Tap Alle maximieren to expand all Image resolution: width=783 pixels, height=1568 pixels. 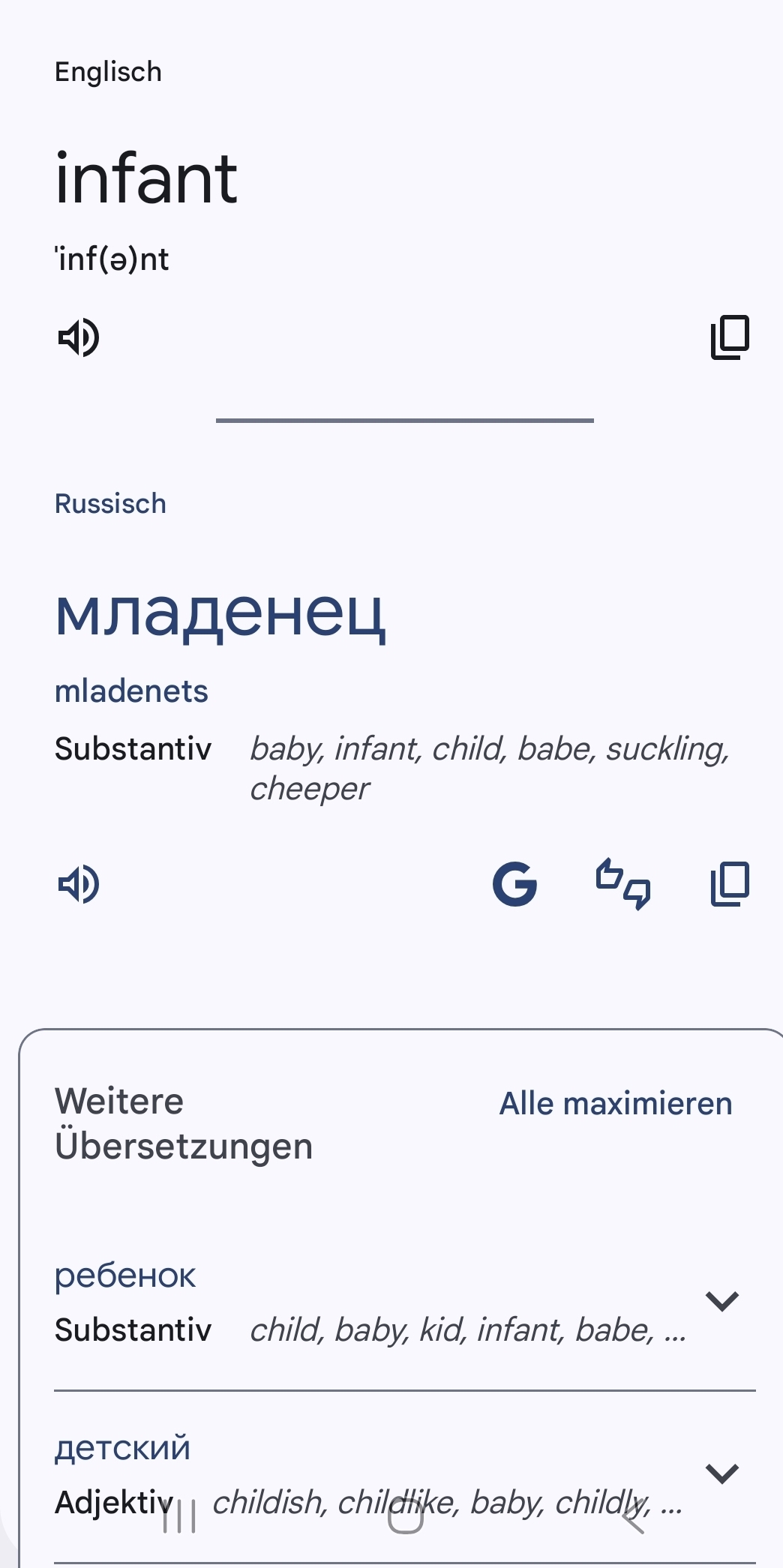pyautogui.click(x=616, y=1104)
